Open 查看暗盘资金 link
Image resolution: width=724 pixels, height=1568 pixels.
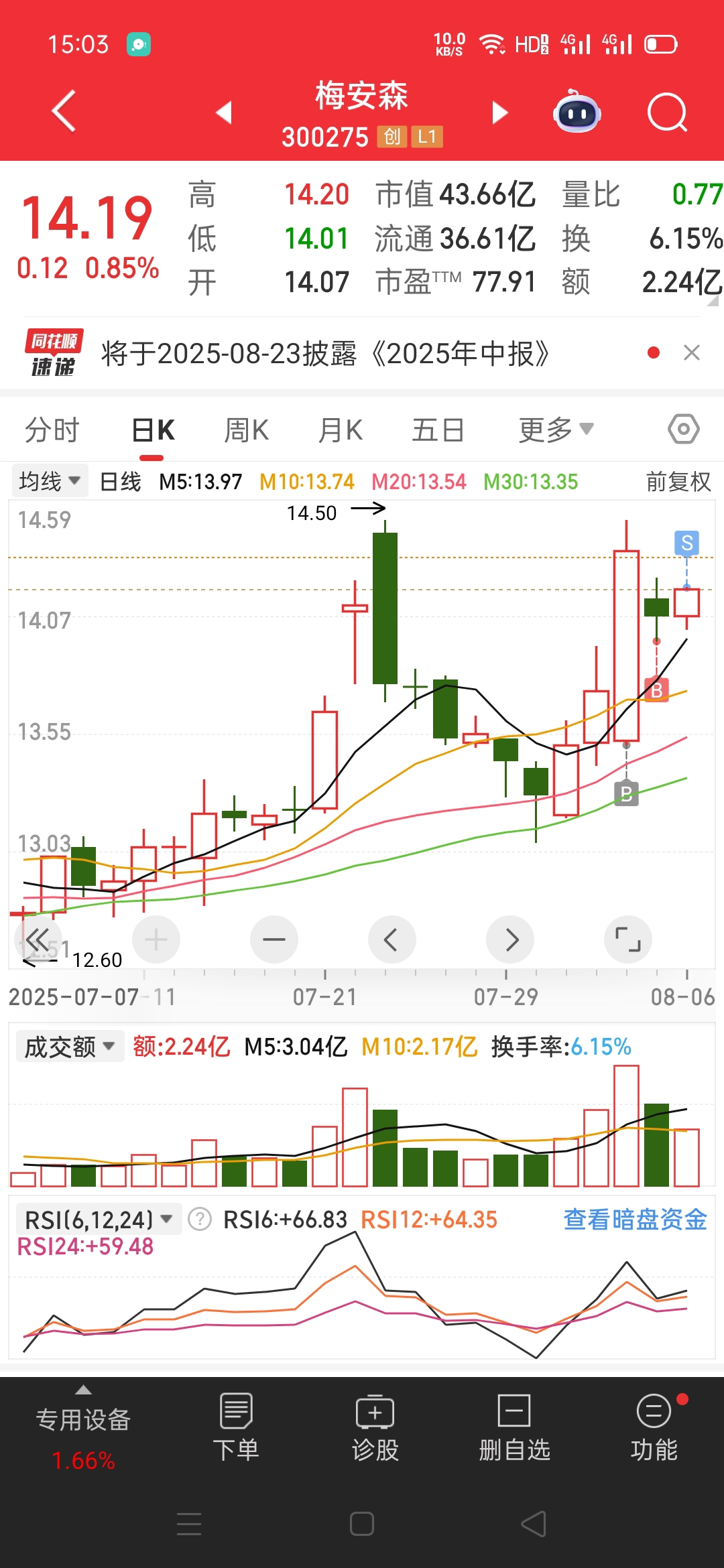pyautogui.click(x=635, y=1220)
